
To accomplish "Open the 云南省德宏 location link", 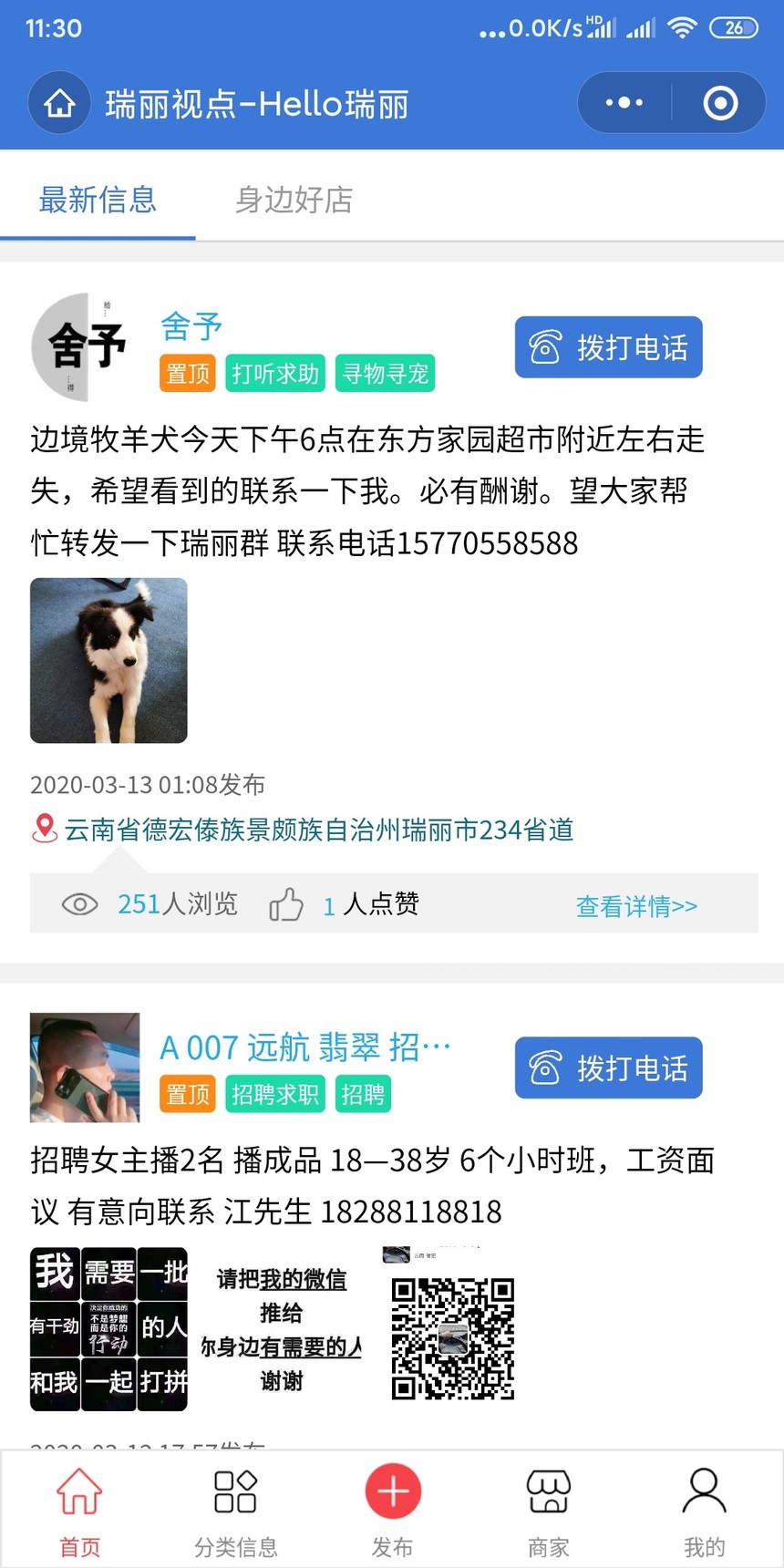I will coord(318,830).
